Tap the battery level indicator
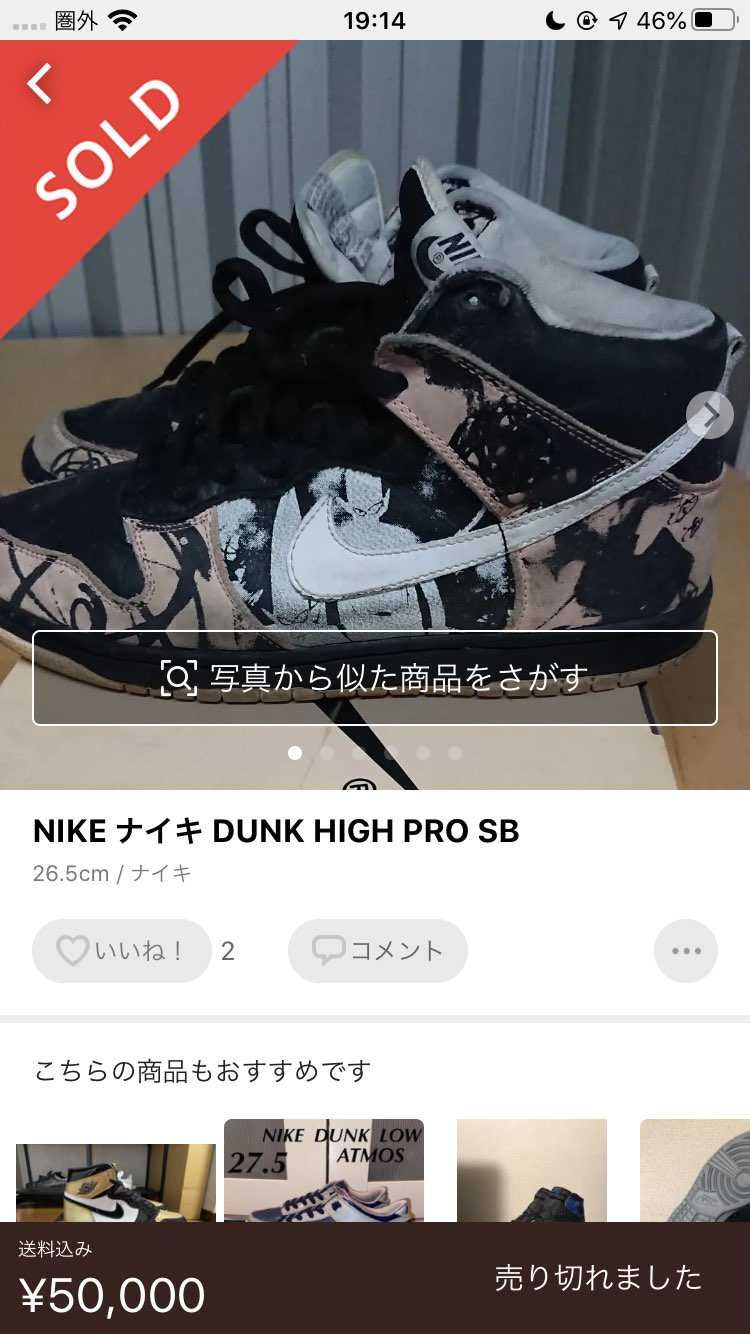This screenshot has height=1334, width=750. 714,18
